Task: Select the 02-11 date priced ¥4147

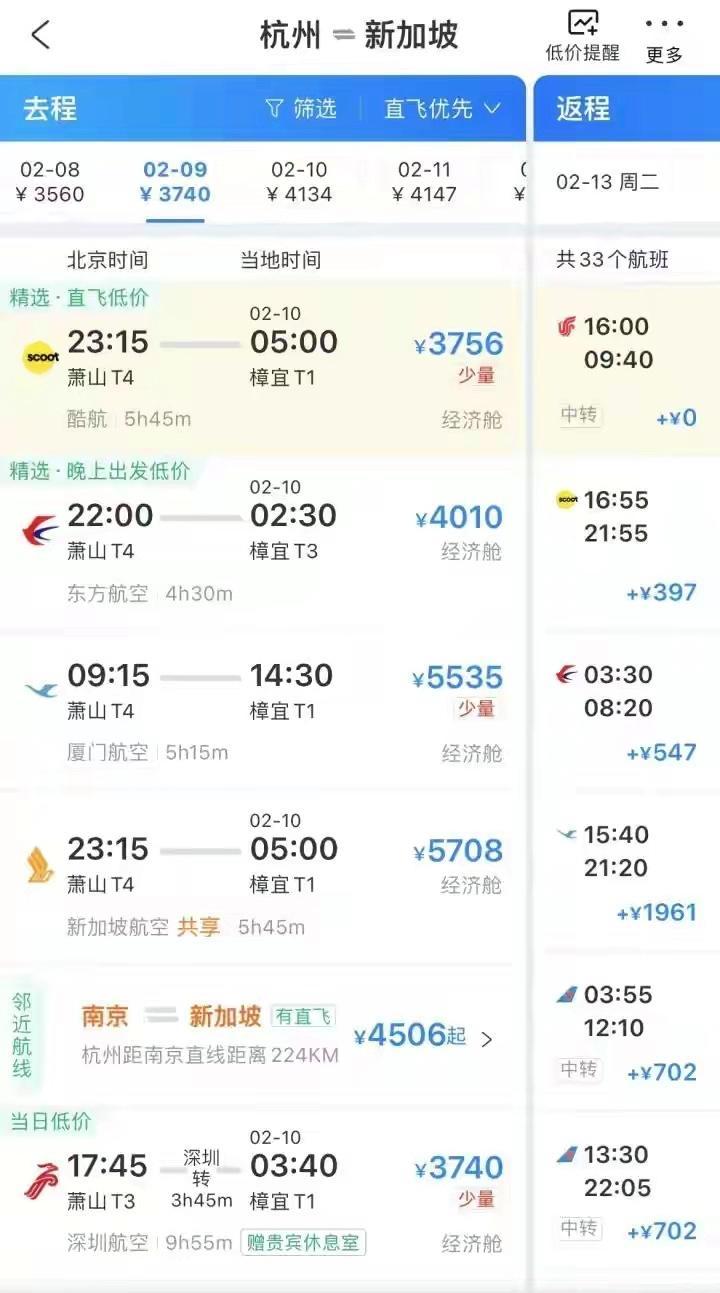Action: (x=426, y=182)
